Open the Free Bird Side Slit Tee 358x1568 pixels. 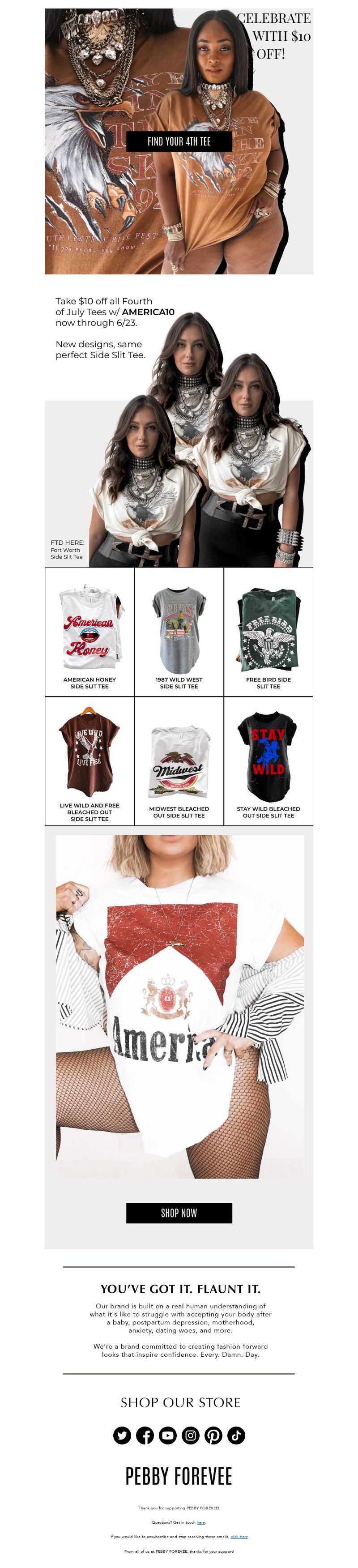click(x=268, y=632)
